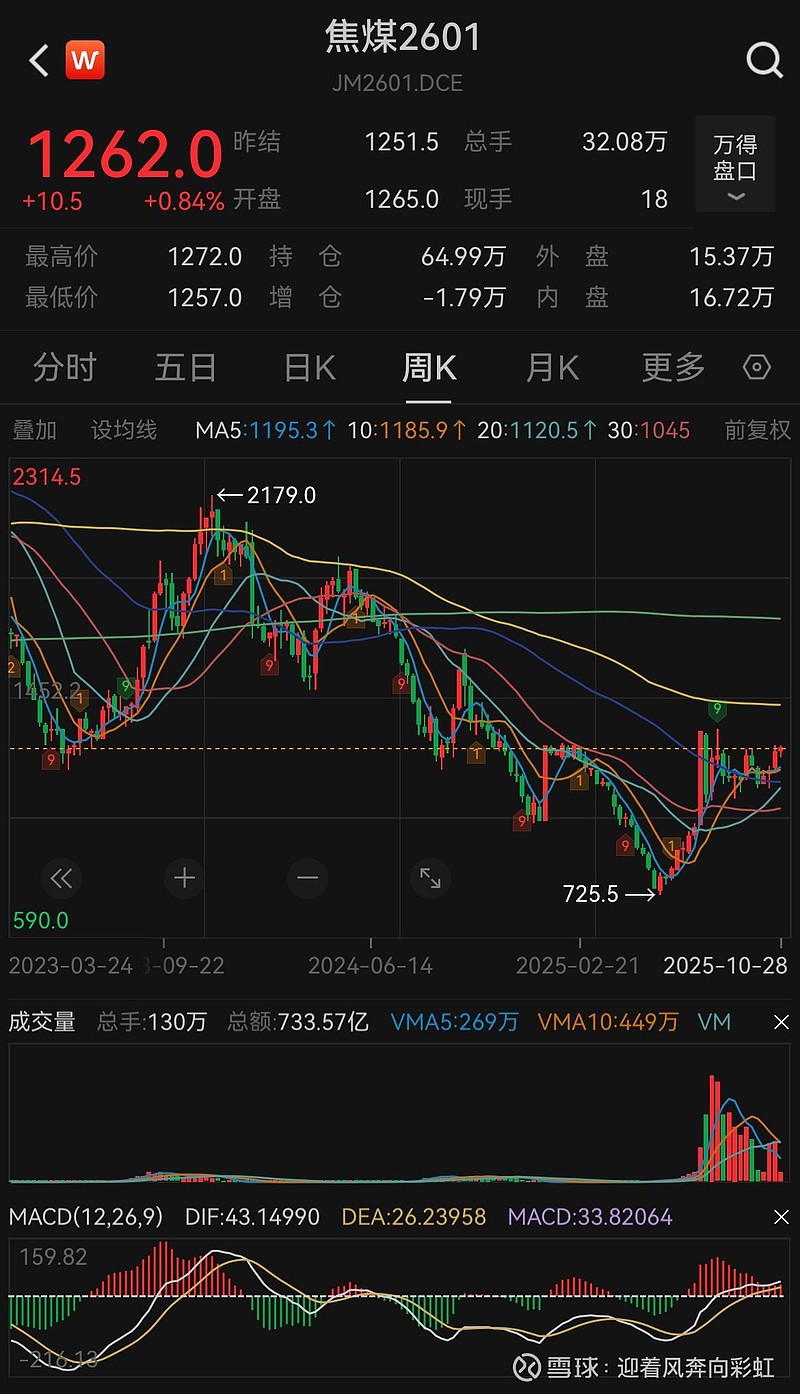Dismiss the MACD indicator panel with its X
Image resolution: width=800 pixels, height=1394 pixels.
[x=781, y=1217]
